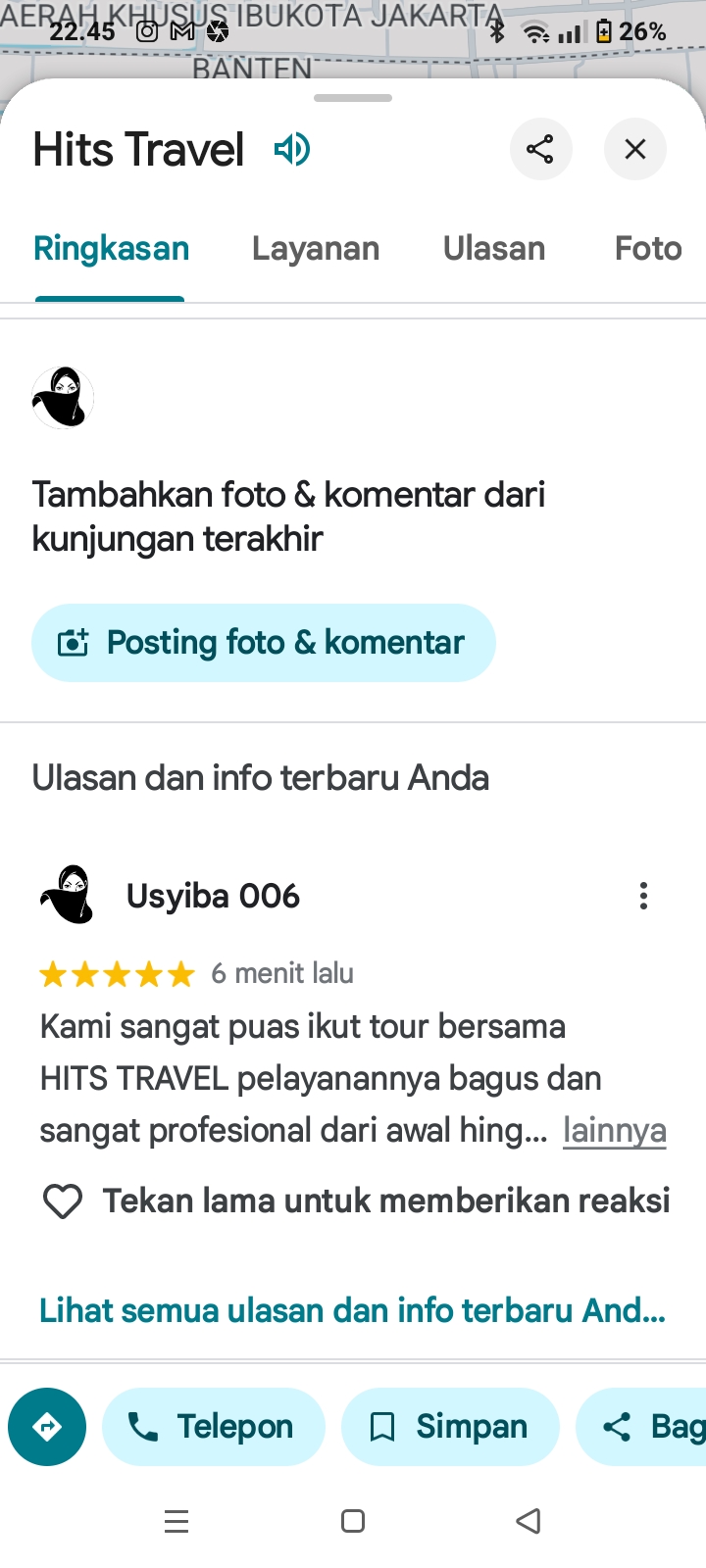
Task: Expand the review via lainnya link
Action: [x=615, y=1130]
